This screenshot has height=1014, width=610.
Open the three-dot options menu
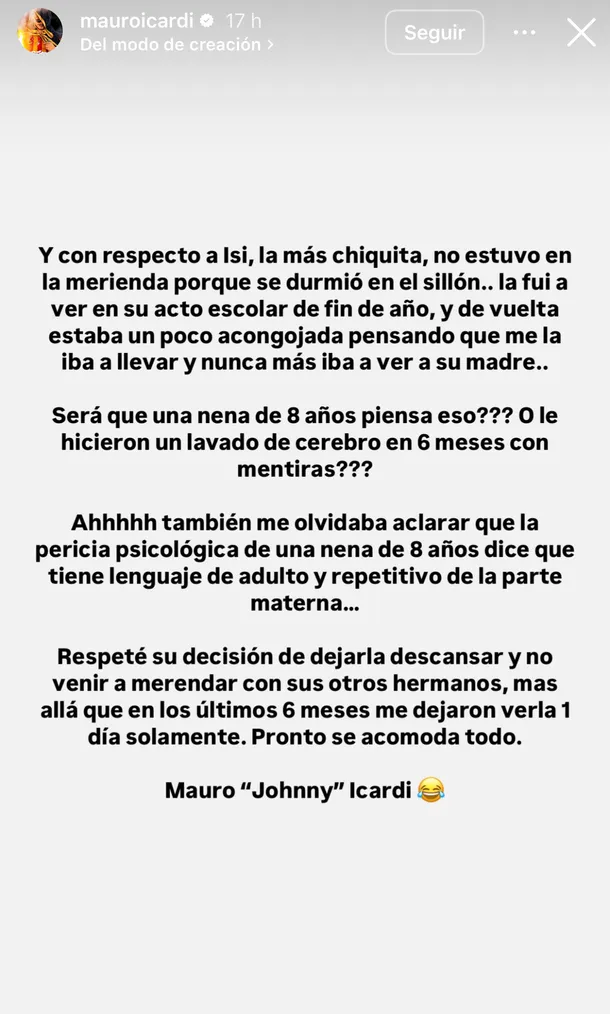tap(524, 32)
